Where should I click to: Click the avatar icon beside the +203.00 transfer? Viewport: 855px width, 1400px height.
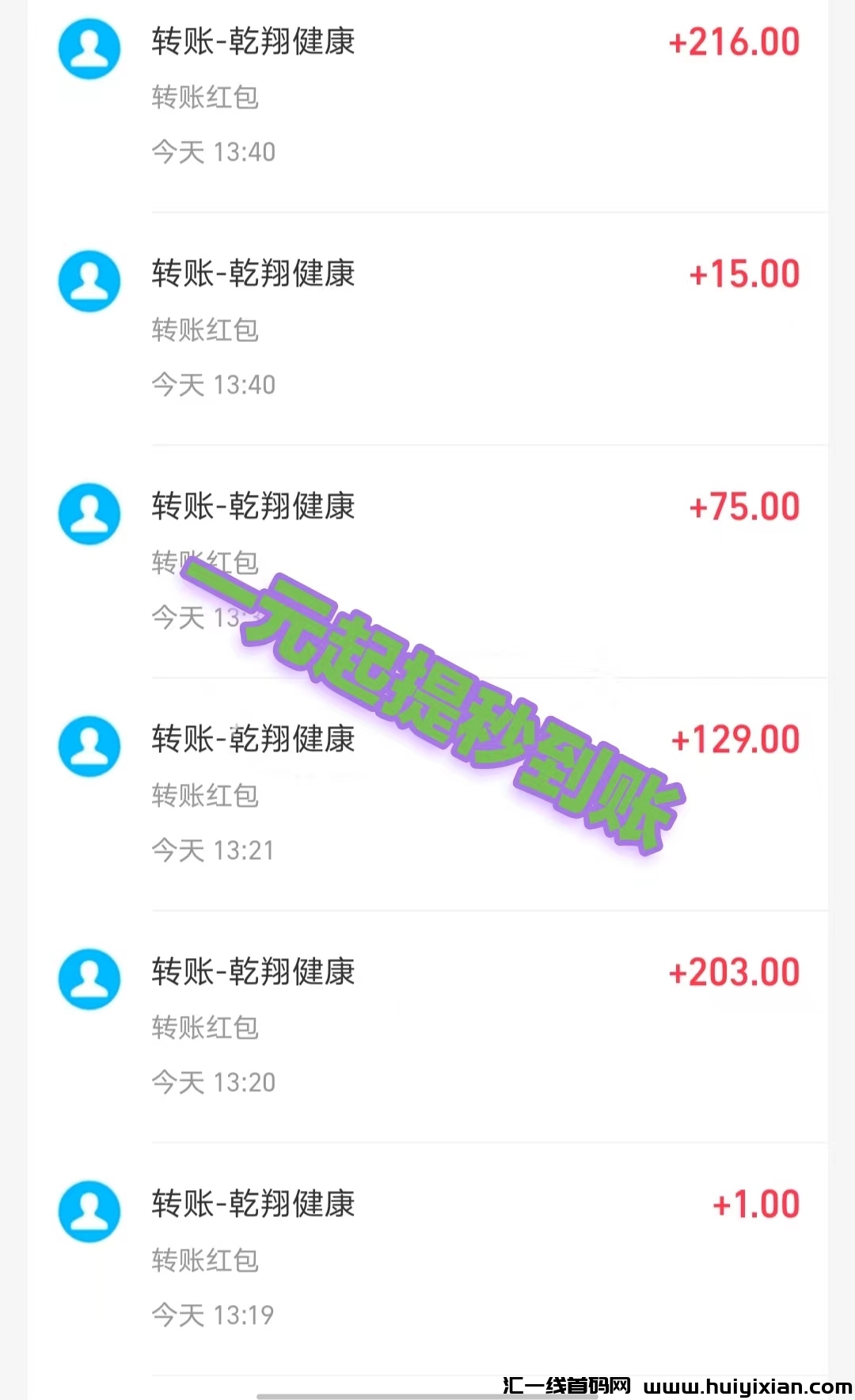(89, 978)
